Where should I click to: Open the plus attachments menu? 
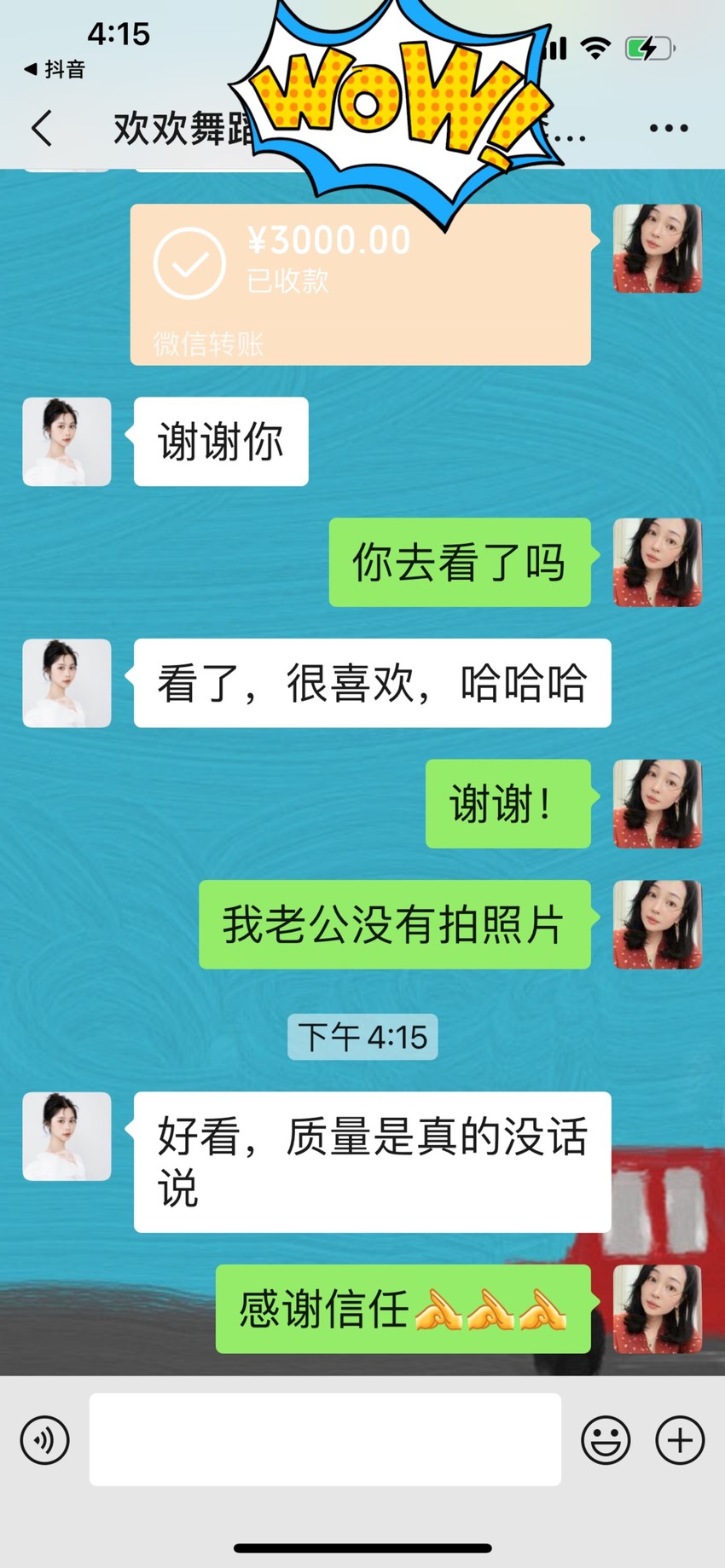click(680, 1440)
